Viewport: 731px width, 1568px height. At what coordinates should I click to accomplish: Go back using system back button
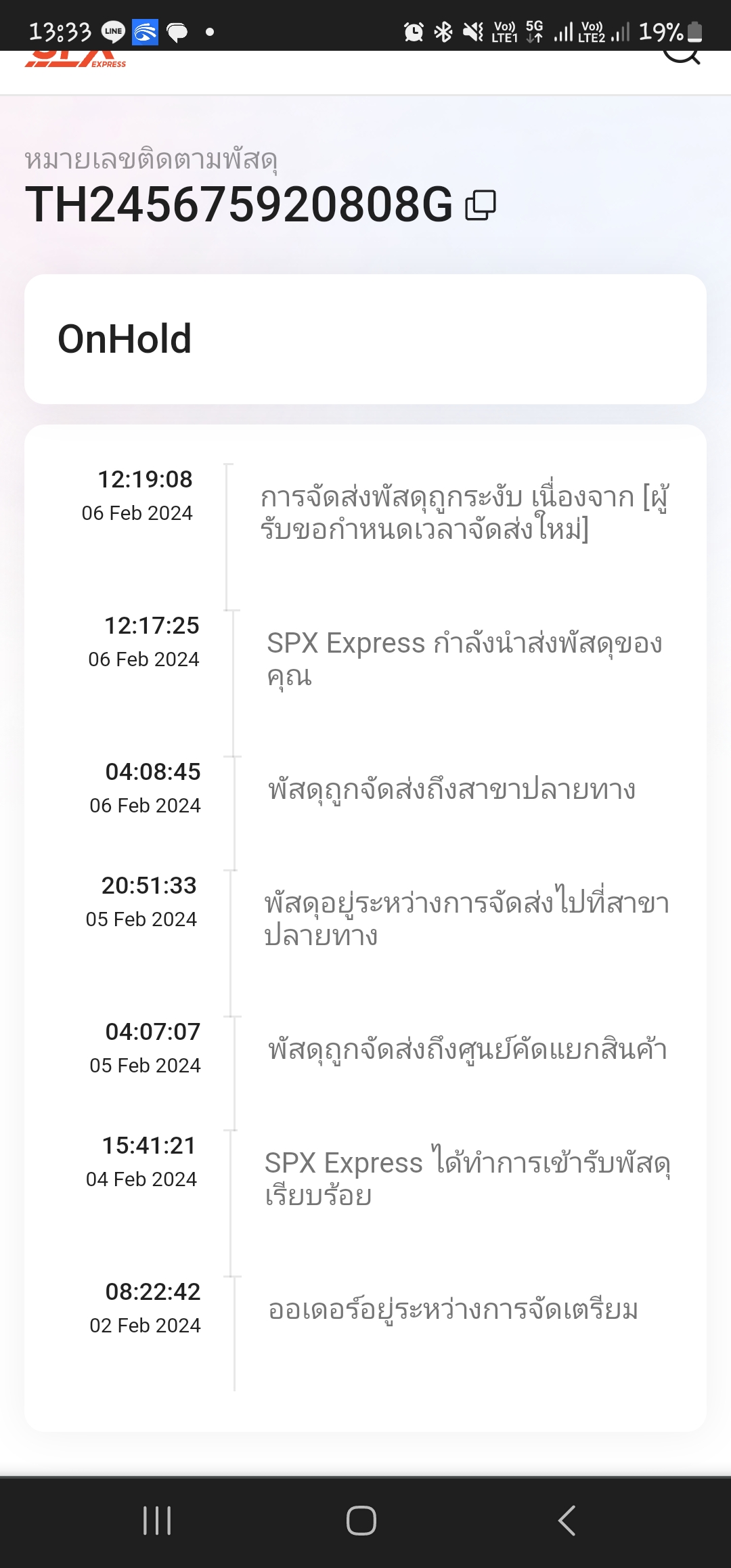pyautogui.click(x=567, y=1521)
